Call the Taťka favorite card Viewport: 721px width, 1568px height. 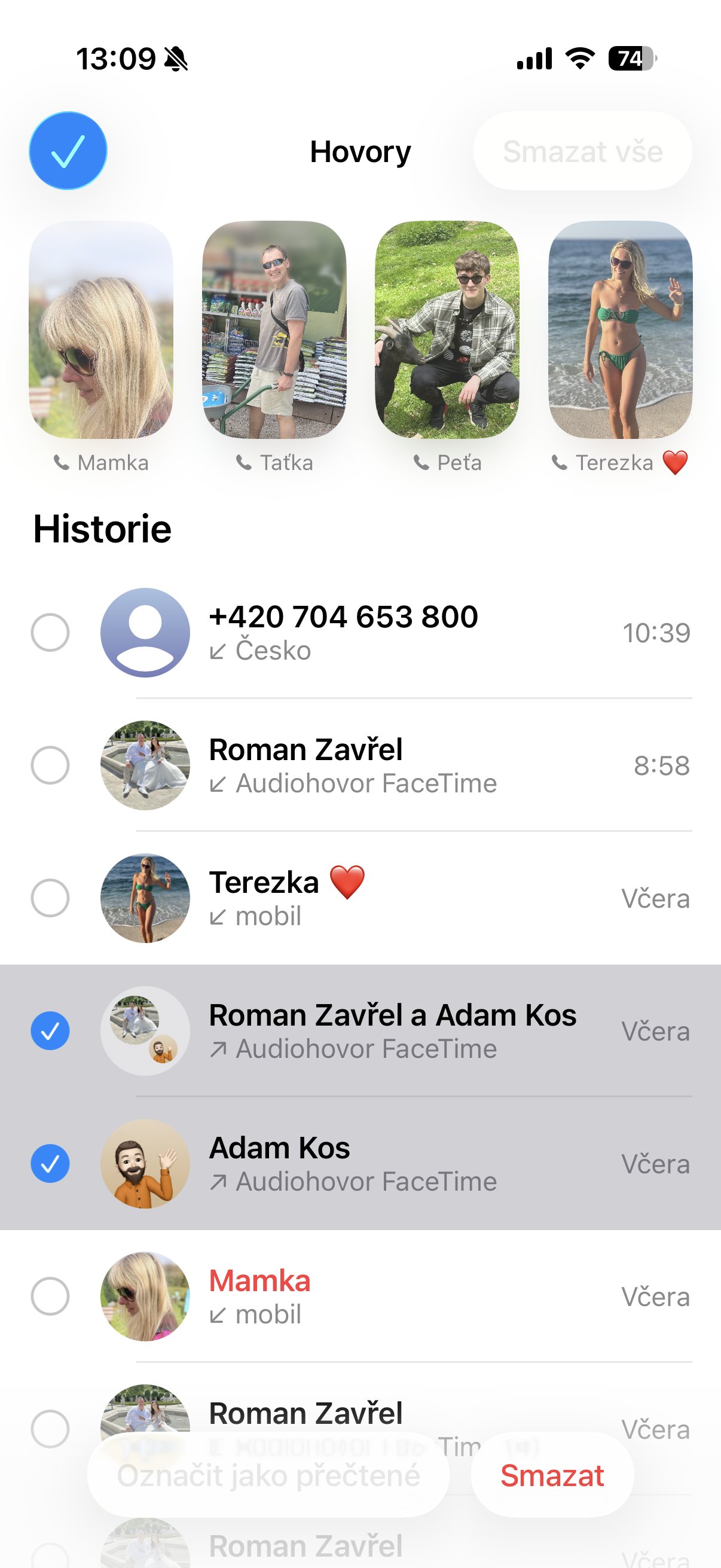click(274, 330)
